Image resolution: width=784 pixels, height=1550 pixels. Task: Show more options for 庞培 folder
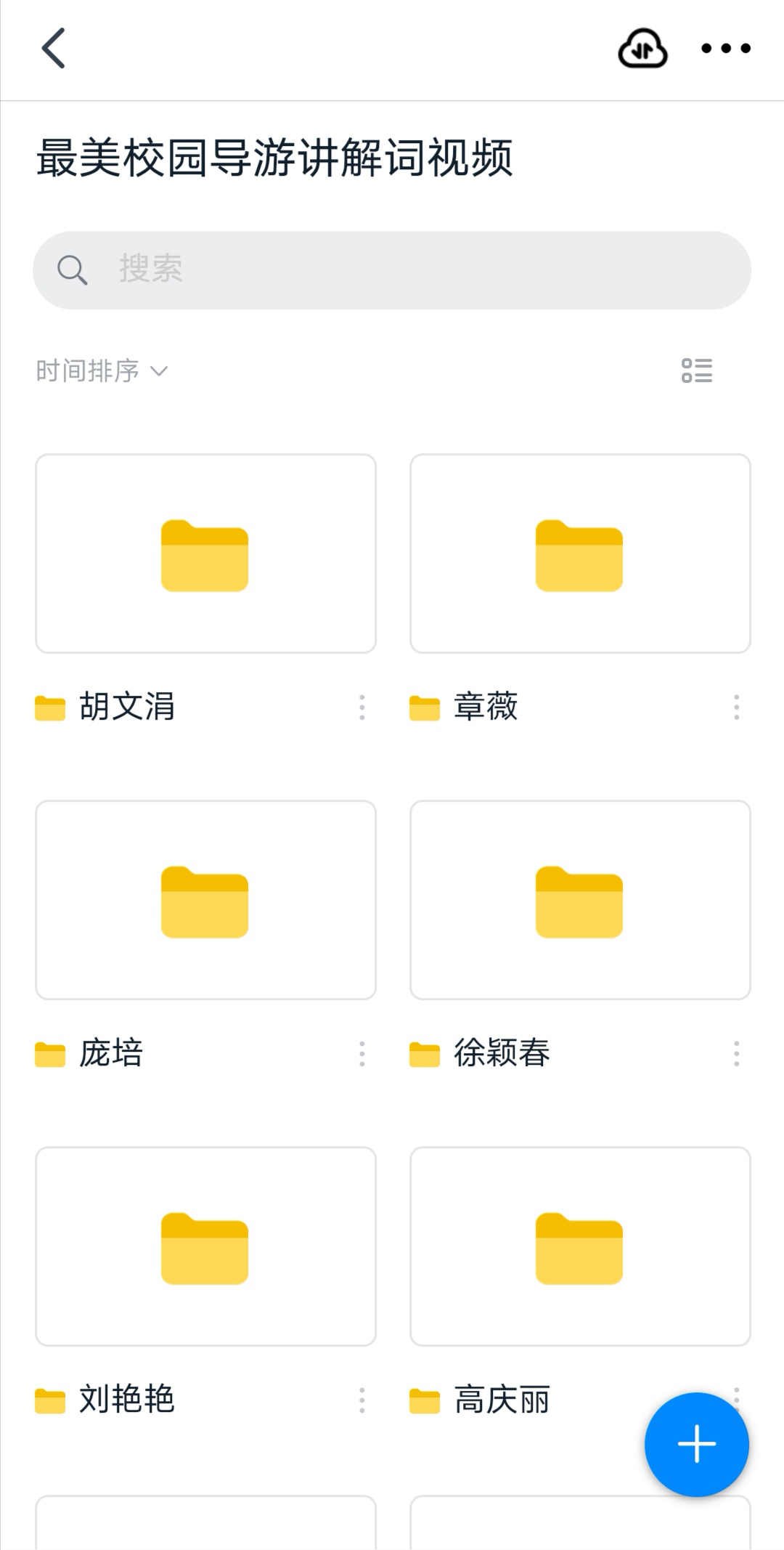(362, 1053)
